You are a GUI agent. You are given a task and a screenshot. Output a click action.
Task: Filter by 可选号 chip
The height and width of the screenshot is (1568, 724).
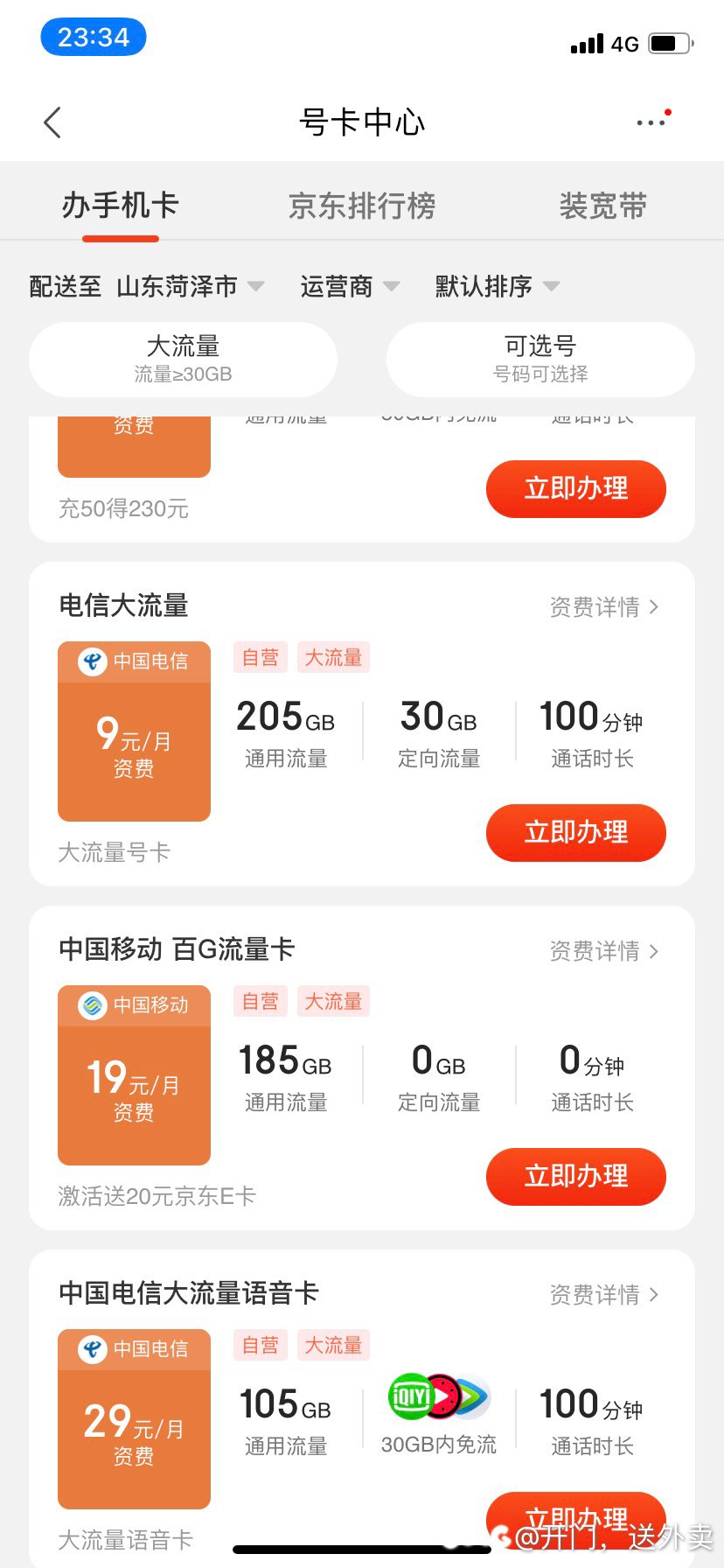(540, 360)
